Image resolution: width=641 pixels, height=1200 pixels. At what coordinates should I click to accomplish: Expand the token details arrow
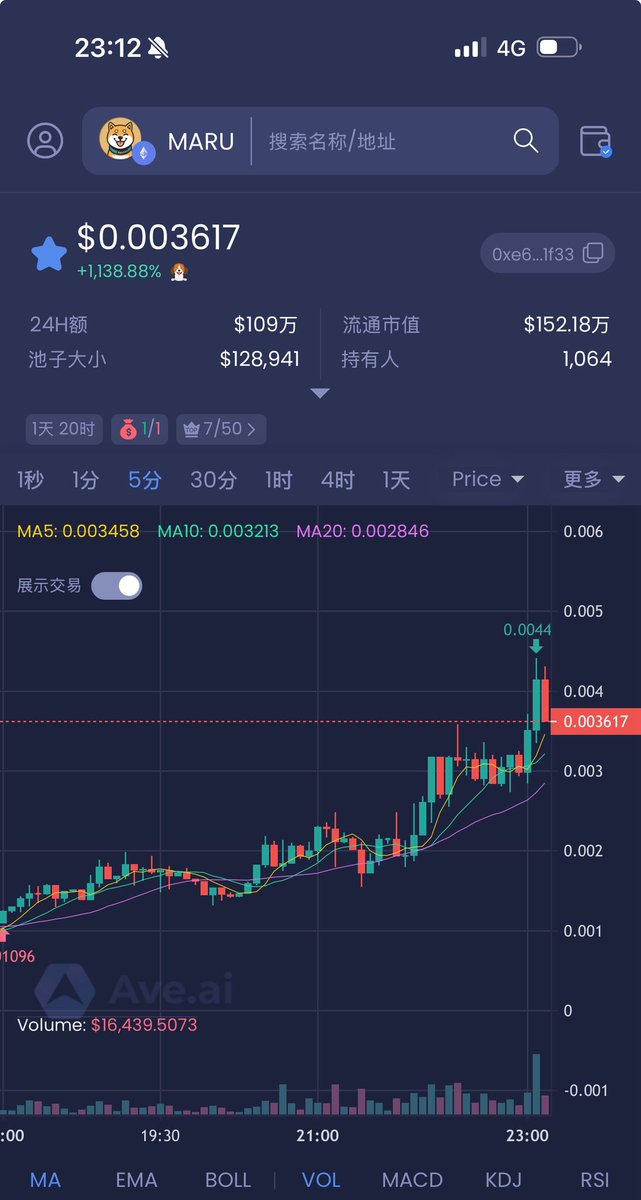(320, 393)
